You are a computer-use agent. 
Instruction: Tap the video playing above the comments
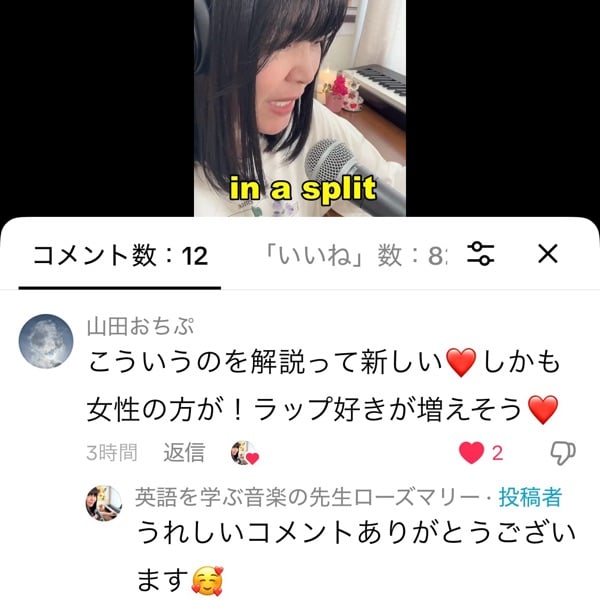(x=300, y=105)
